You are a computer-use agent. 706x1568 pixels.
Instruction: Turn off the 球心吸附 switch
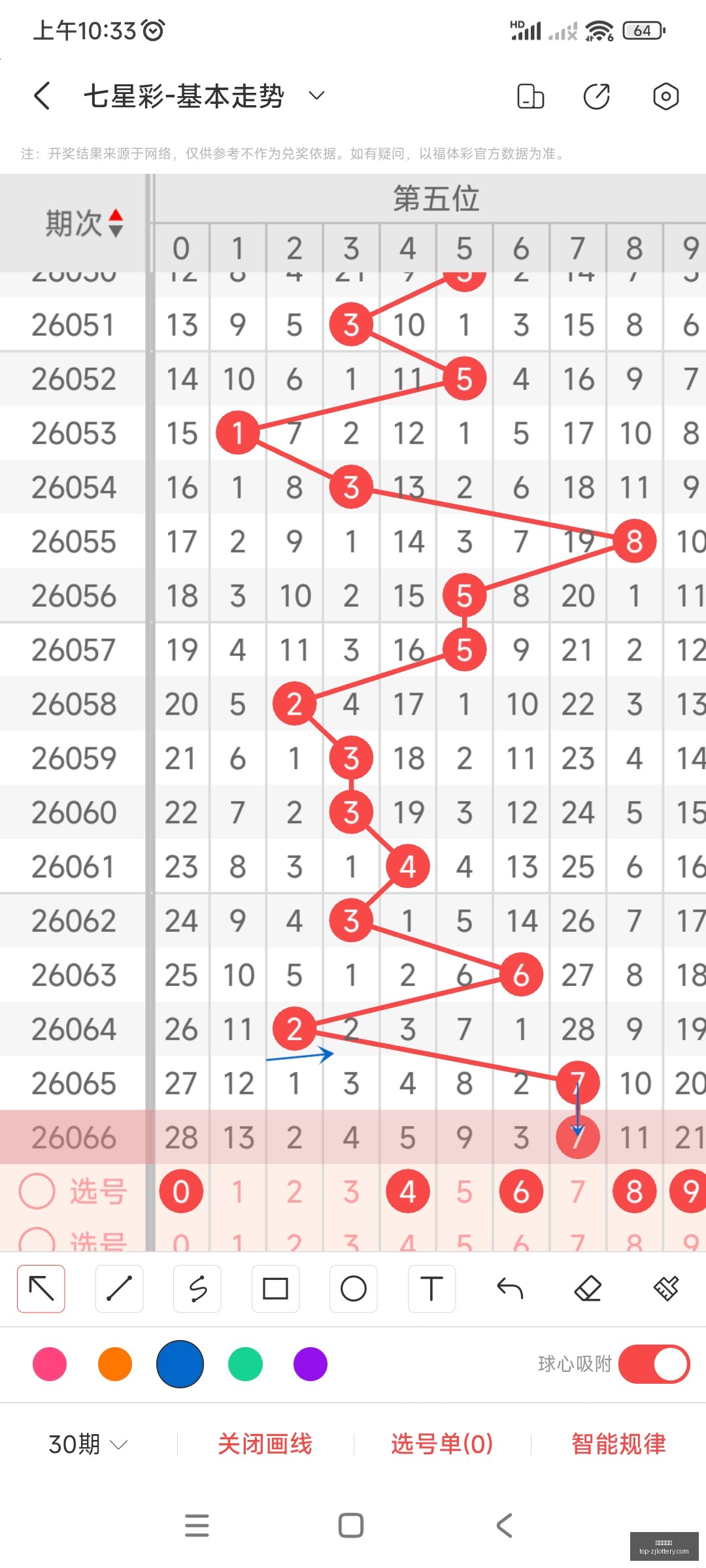(654, 1364)
